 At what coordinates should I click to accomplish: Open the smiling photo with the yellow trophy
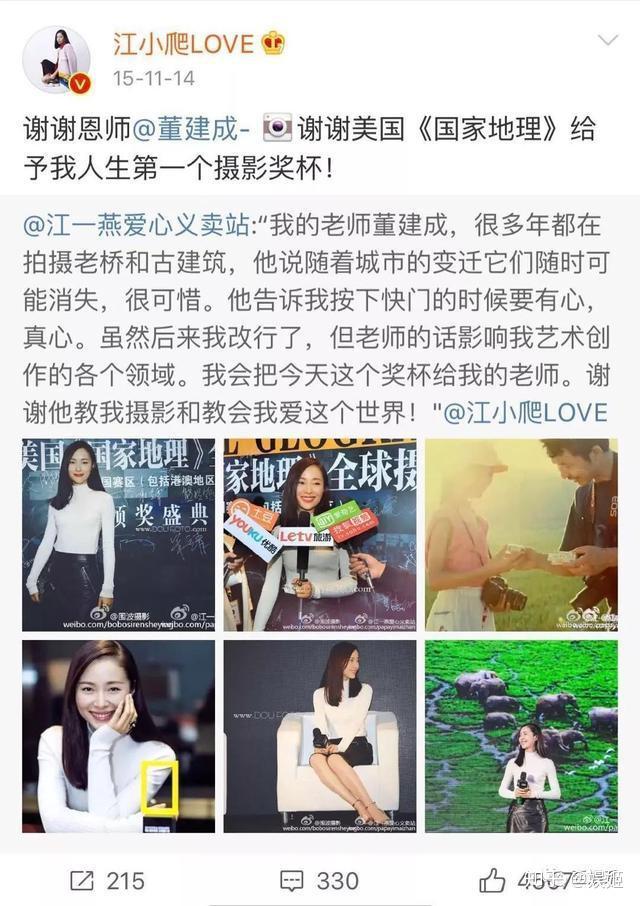pyautogui.click(x=118, y=736)
